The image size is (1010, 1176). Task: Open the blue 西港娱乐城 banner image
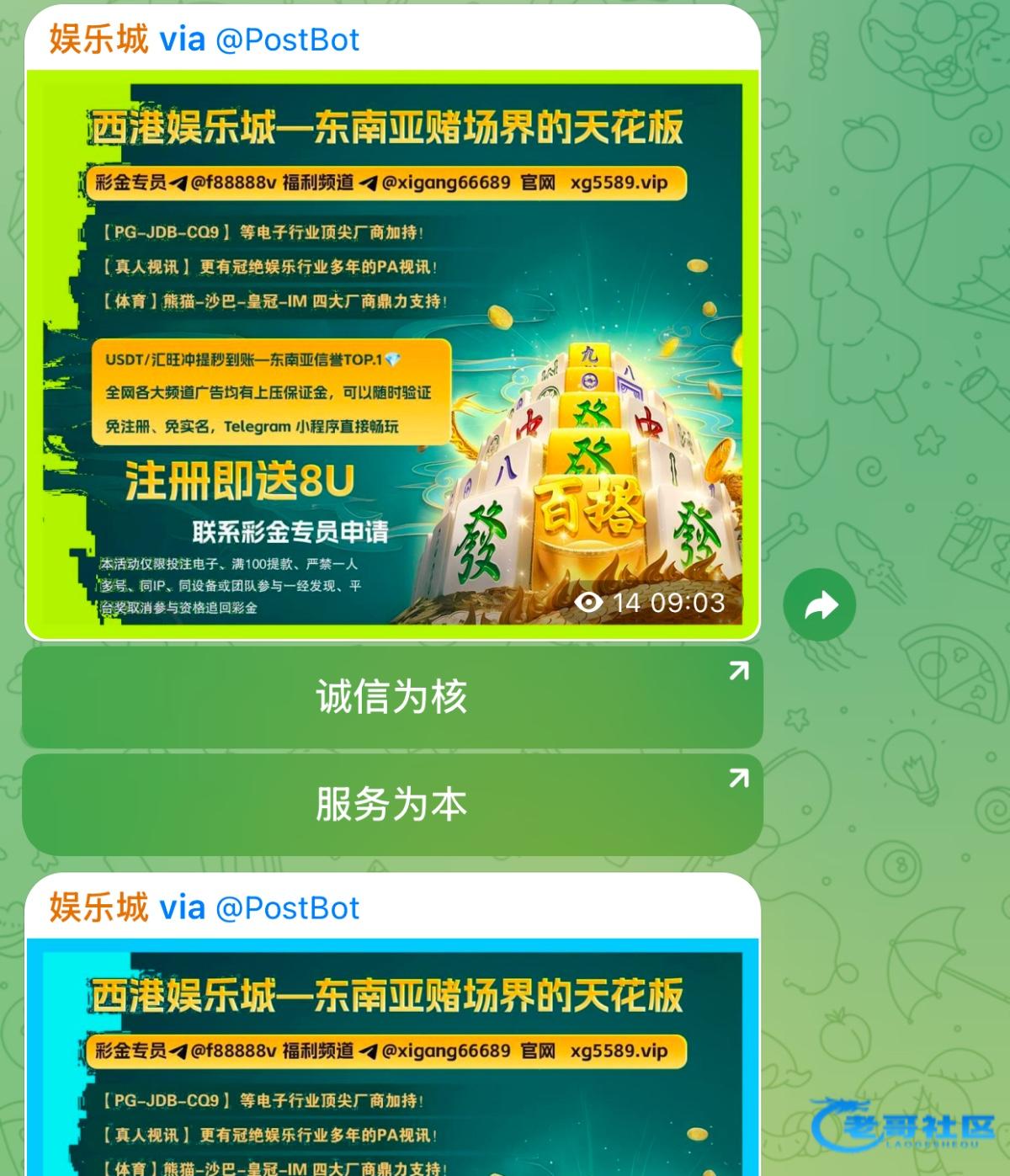coord(392,1061)
